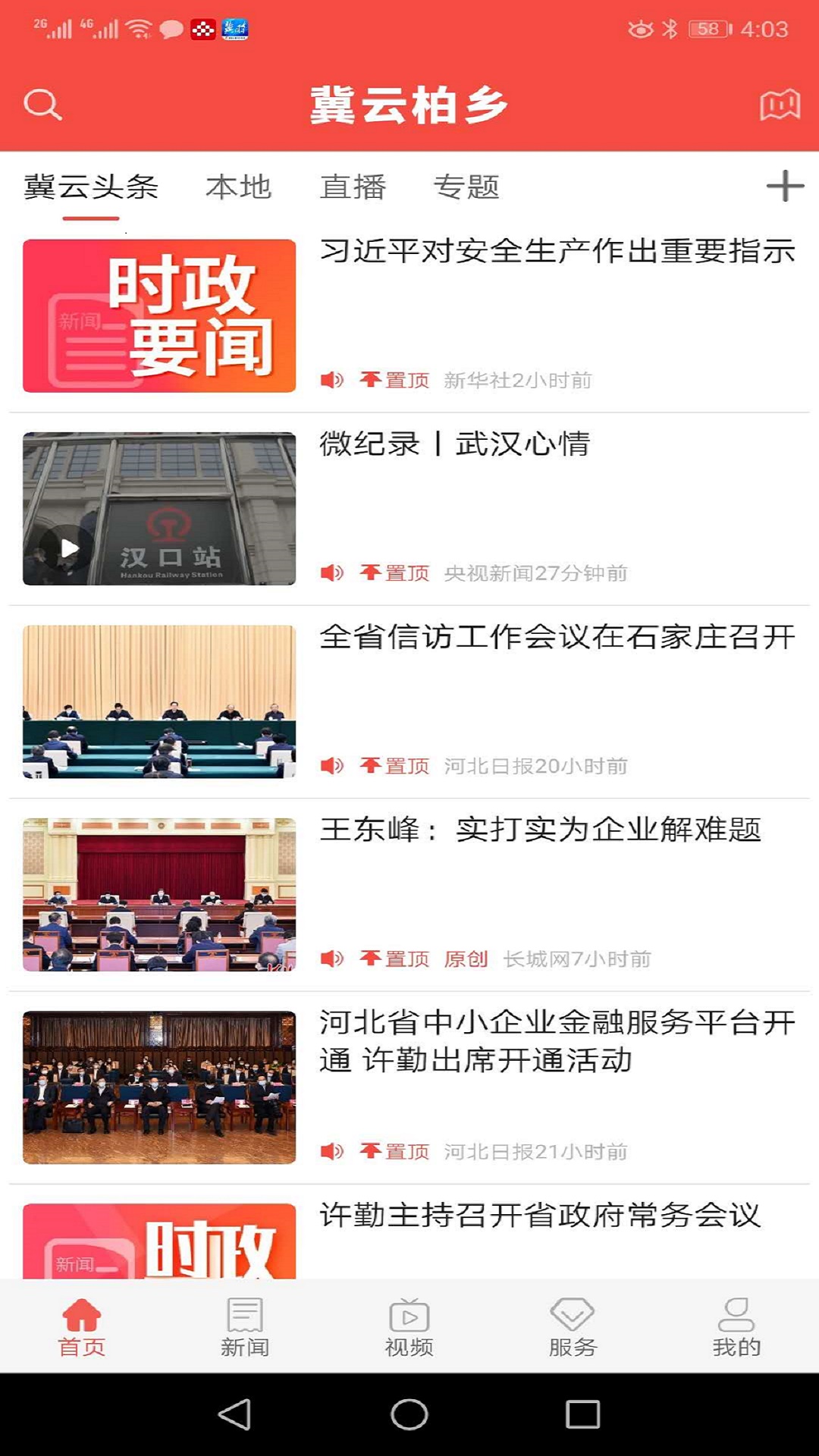Mute audio playback for the 习近平 headline article

(334, 381)
